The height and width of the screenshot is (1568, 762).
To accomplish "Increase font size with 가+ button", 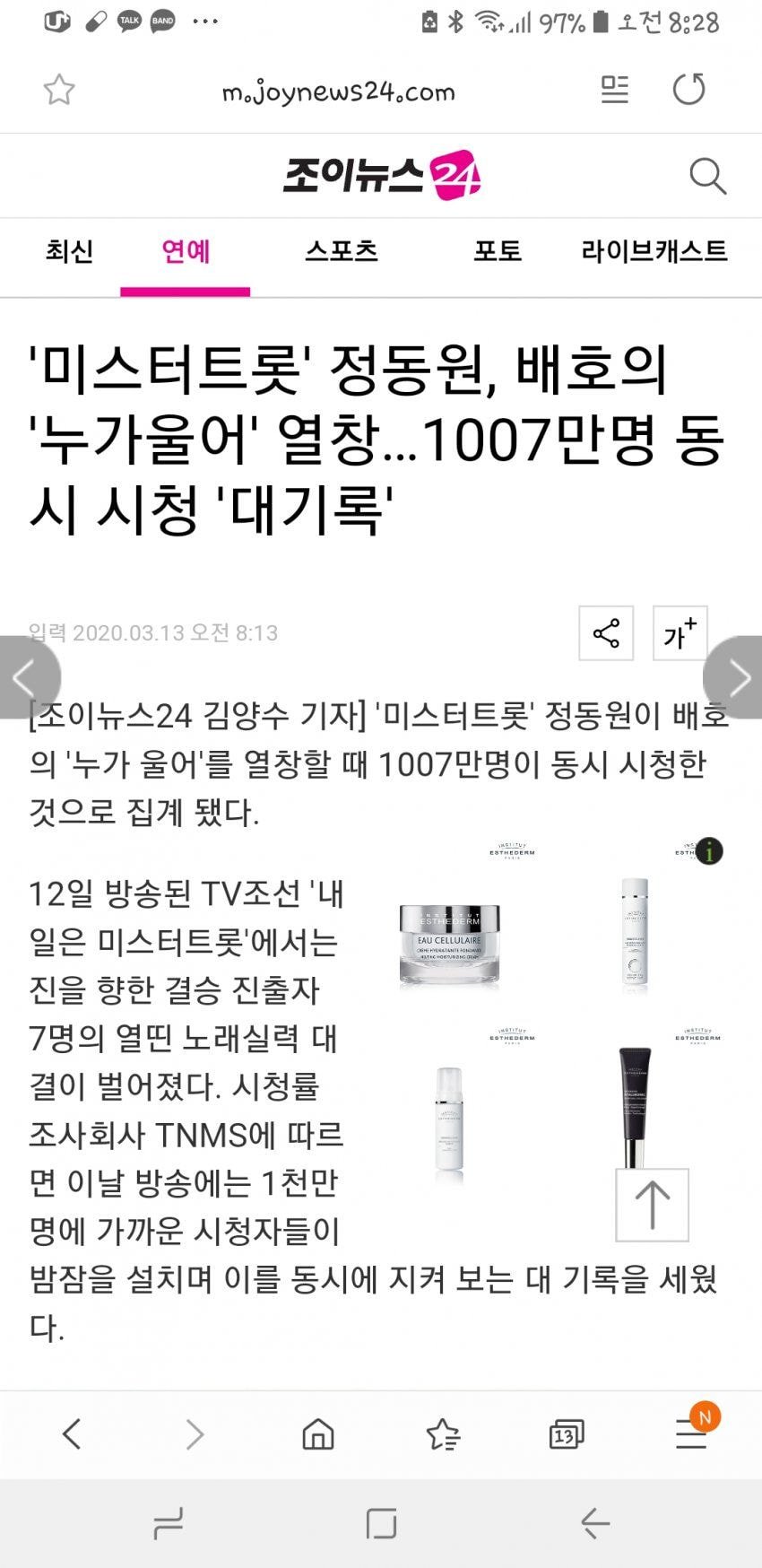I will pyautogui.click(x=680, y=633).
